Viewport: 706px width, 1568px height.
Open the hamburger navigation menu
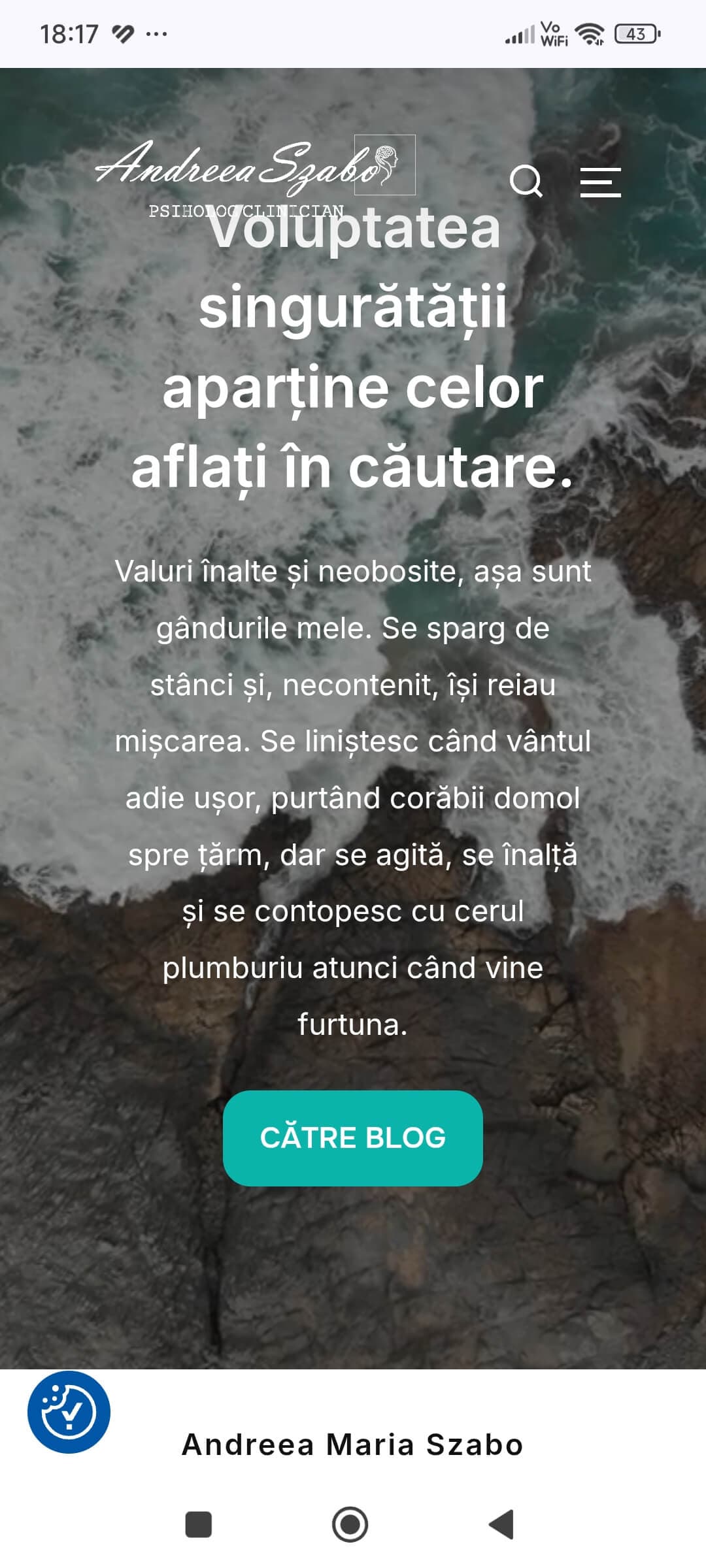click(x=600, y=182)
